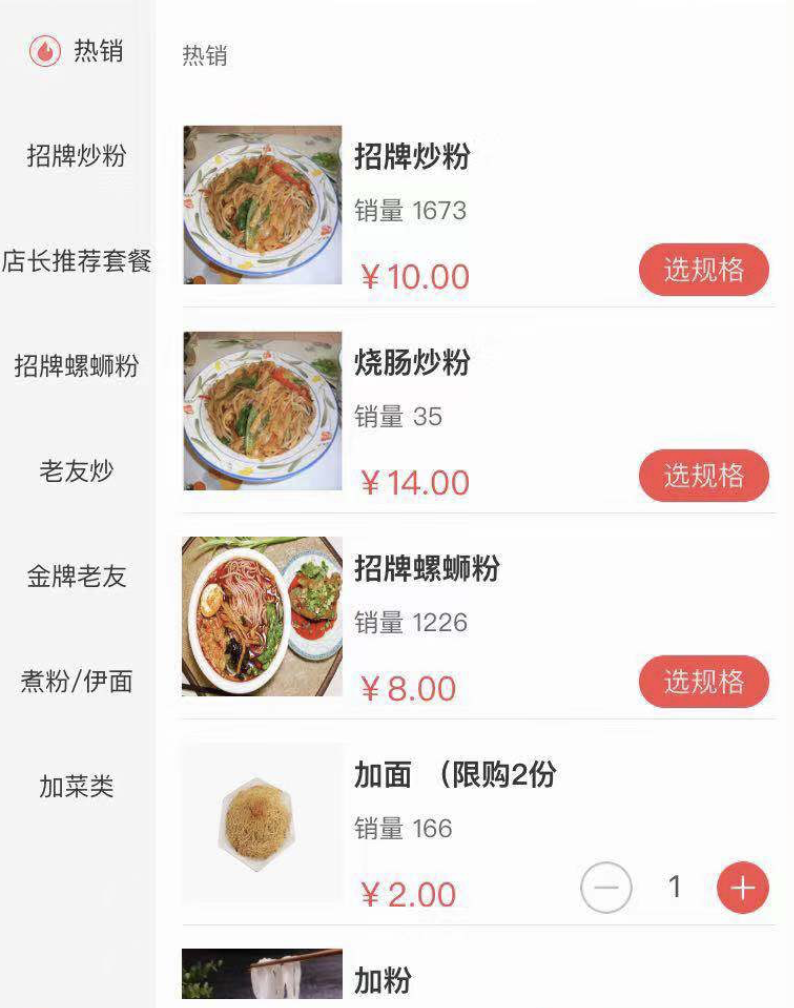794x1008 pixels.
Task: Click 选规格 for 招牌炒粉
Action: pyautogui.click(x=703, y=270)
